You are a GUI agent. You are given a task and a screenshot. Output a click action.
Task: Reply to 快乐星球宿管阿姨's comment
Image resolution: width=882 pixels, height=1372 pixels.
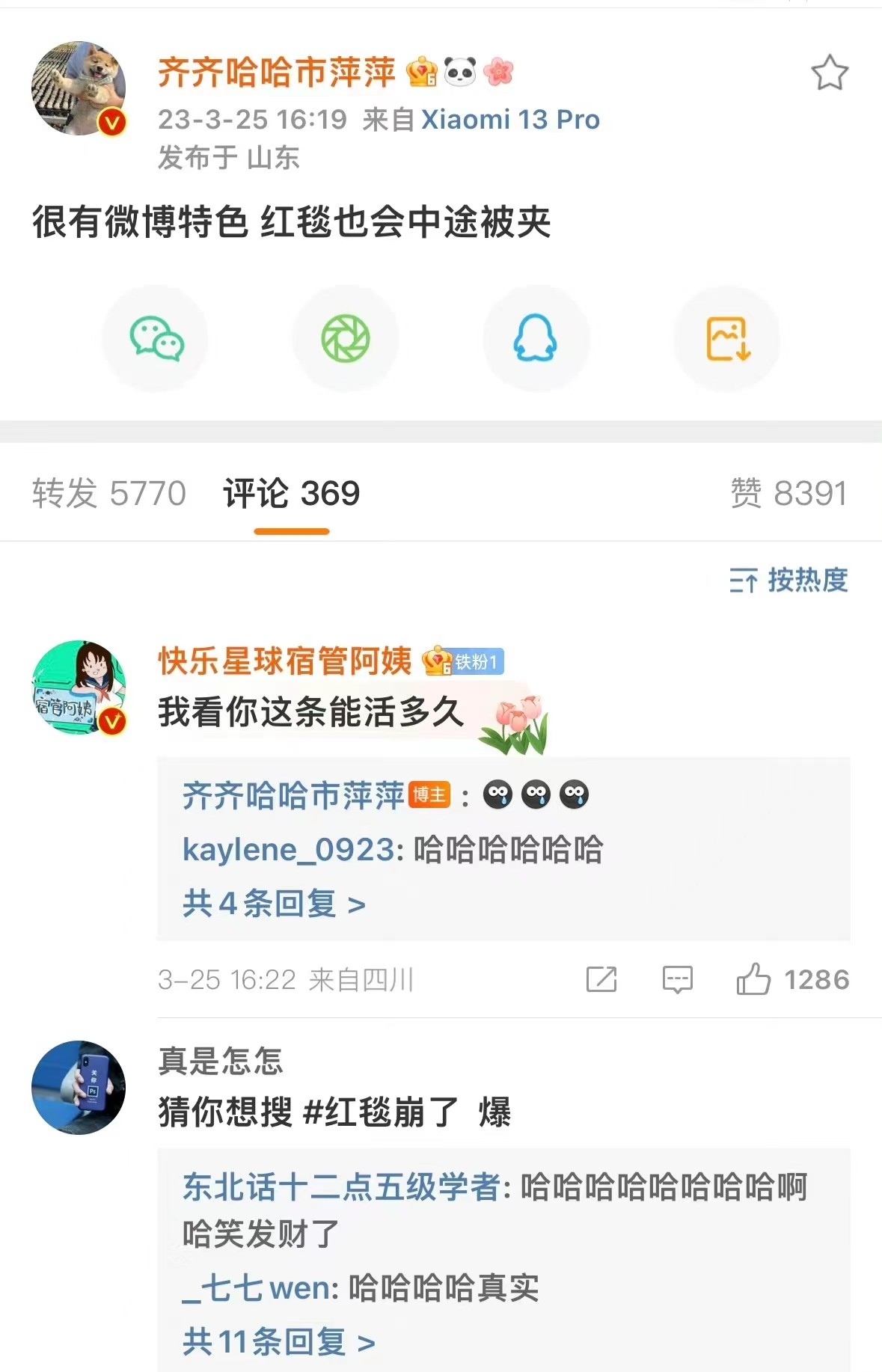tap(678, 979)
